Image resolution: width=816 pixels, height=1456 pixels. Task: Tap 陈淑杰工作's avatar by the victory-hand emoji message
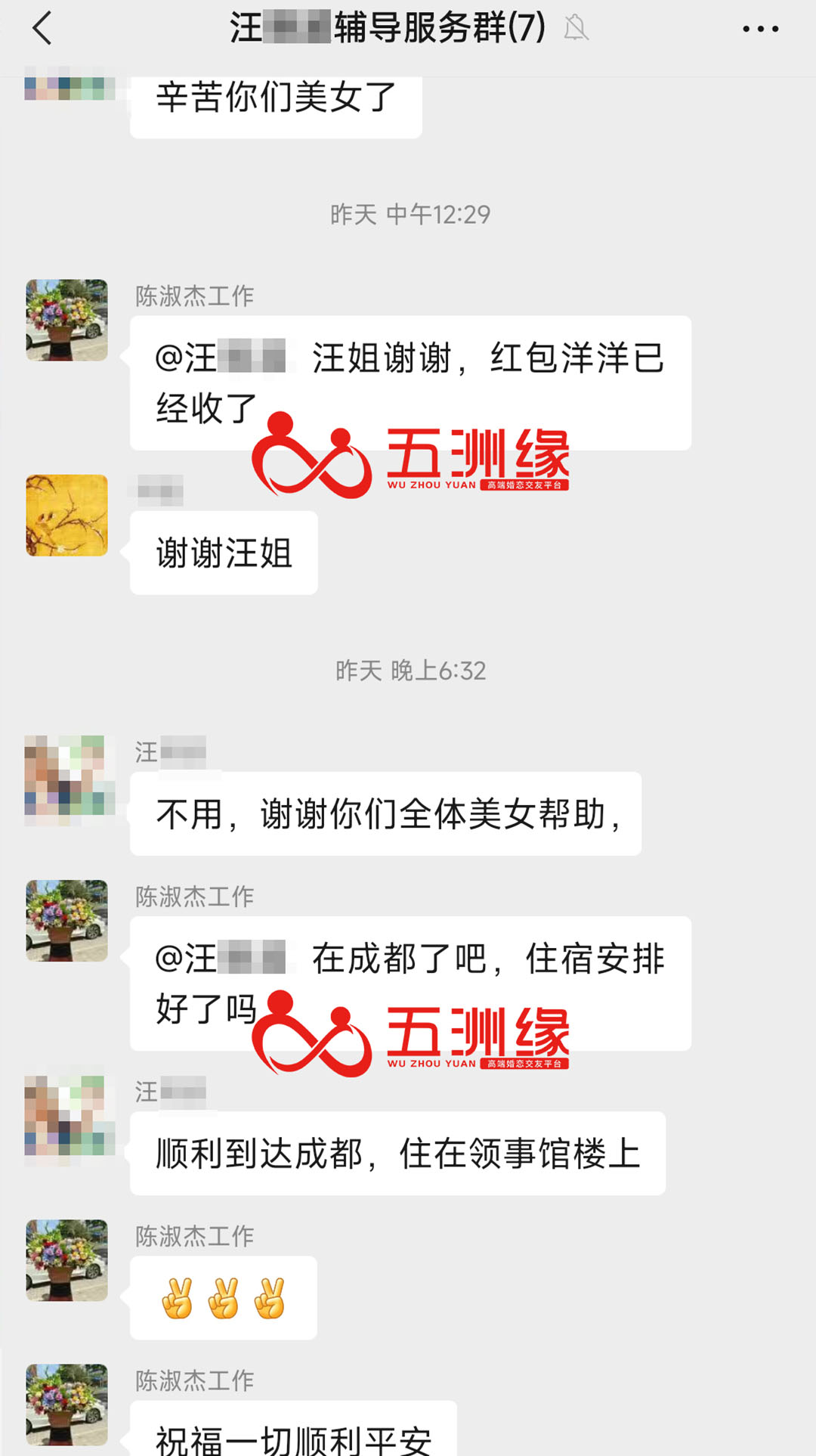point(67,1260)
